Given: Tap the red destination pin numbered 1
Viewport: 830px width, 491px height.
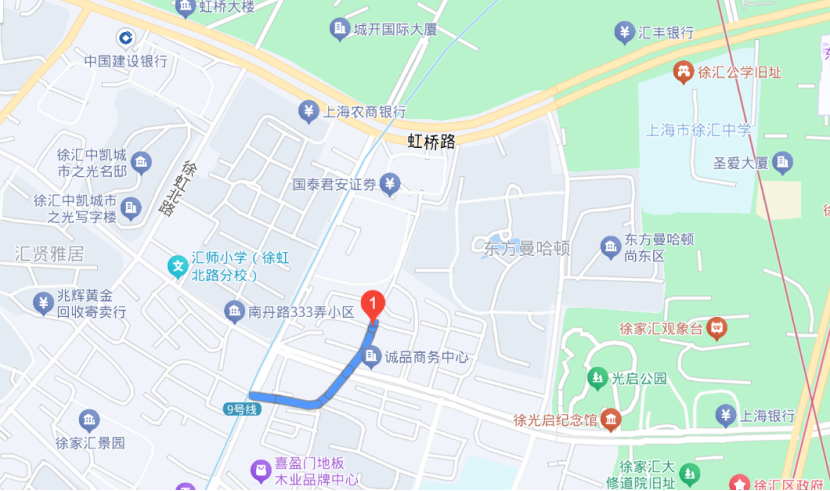Looking at the screenshot, I should tap(373, 302).
